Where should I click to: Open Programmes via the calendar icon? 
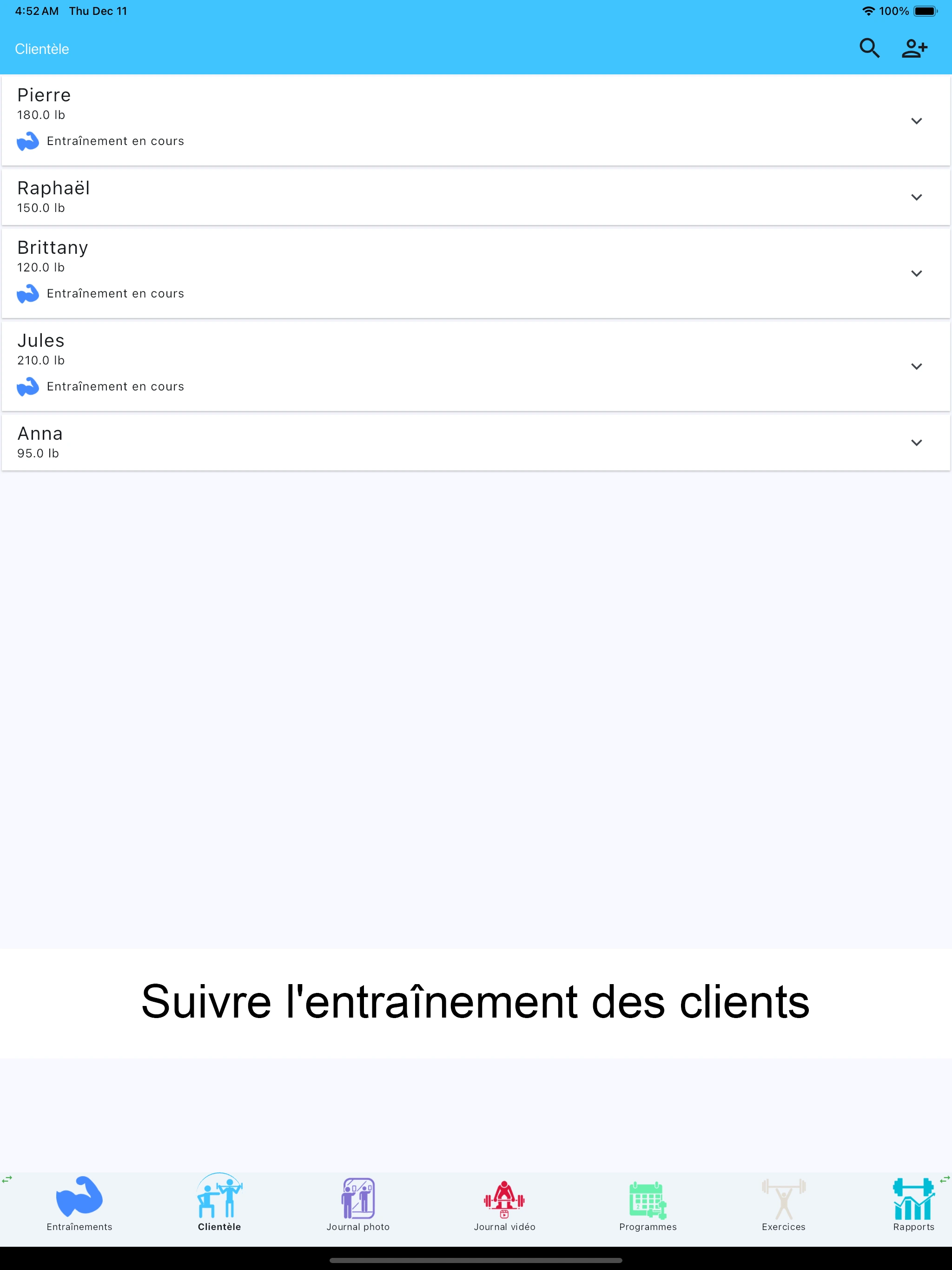coord(648,1199)
